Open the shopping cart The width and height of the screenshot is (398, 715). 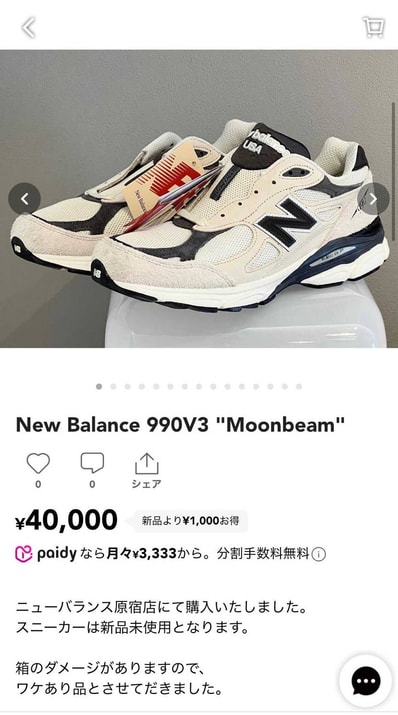373,27
